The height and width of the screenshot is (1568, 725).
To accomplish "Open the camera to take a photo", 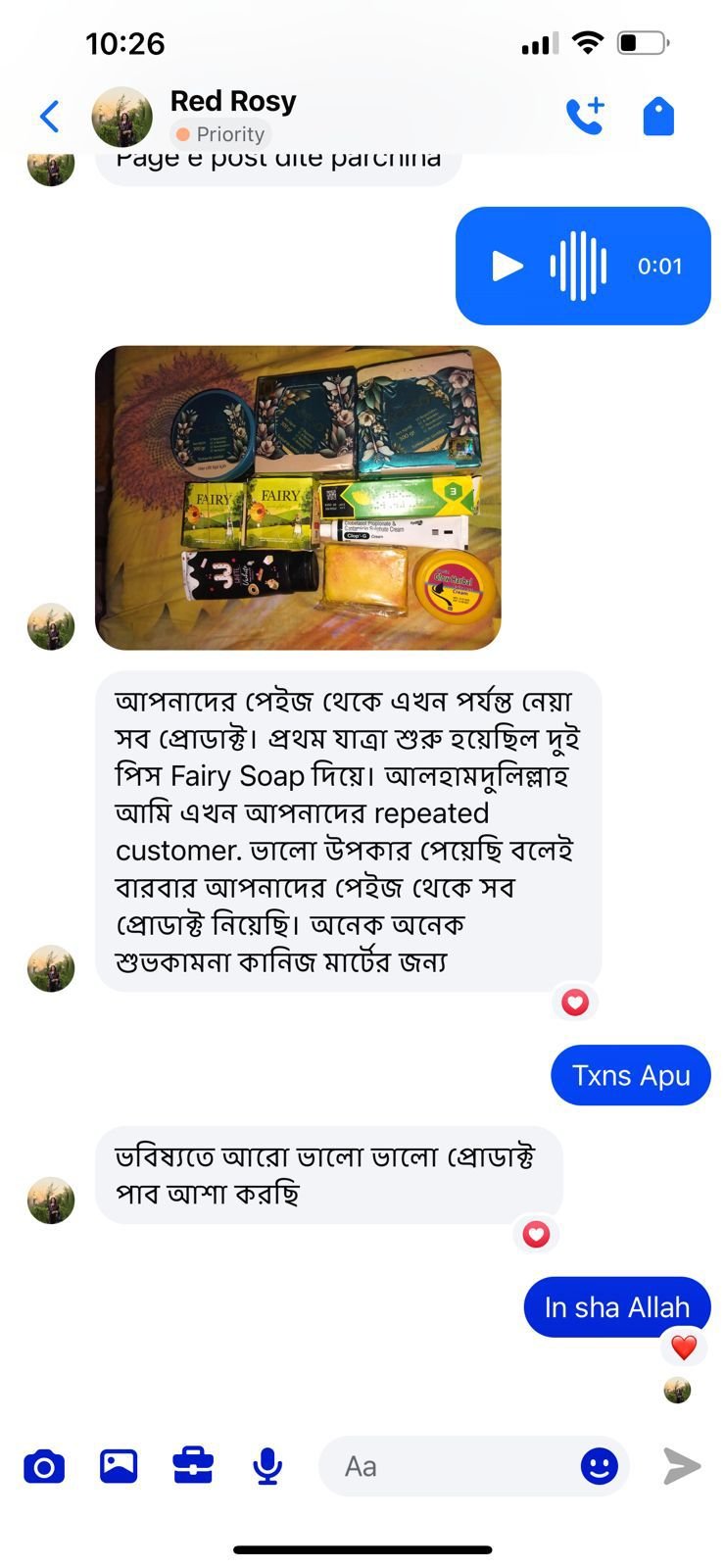I will (x=44, y=1466).
